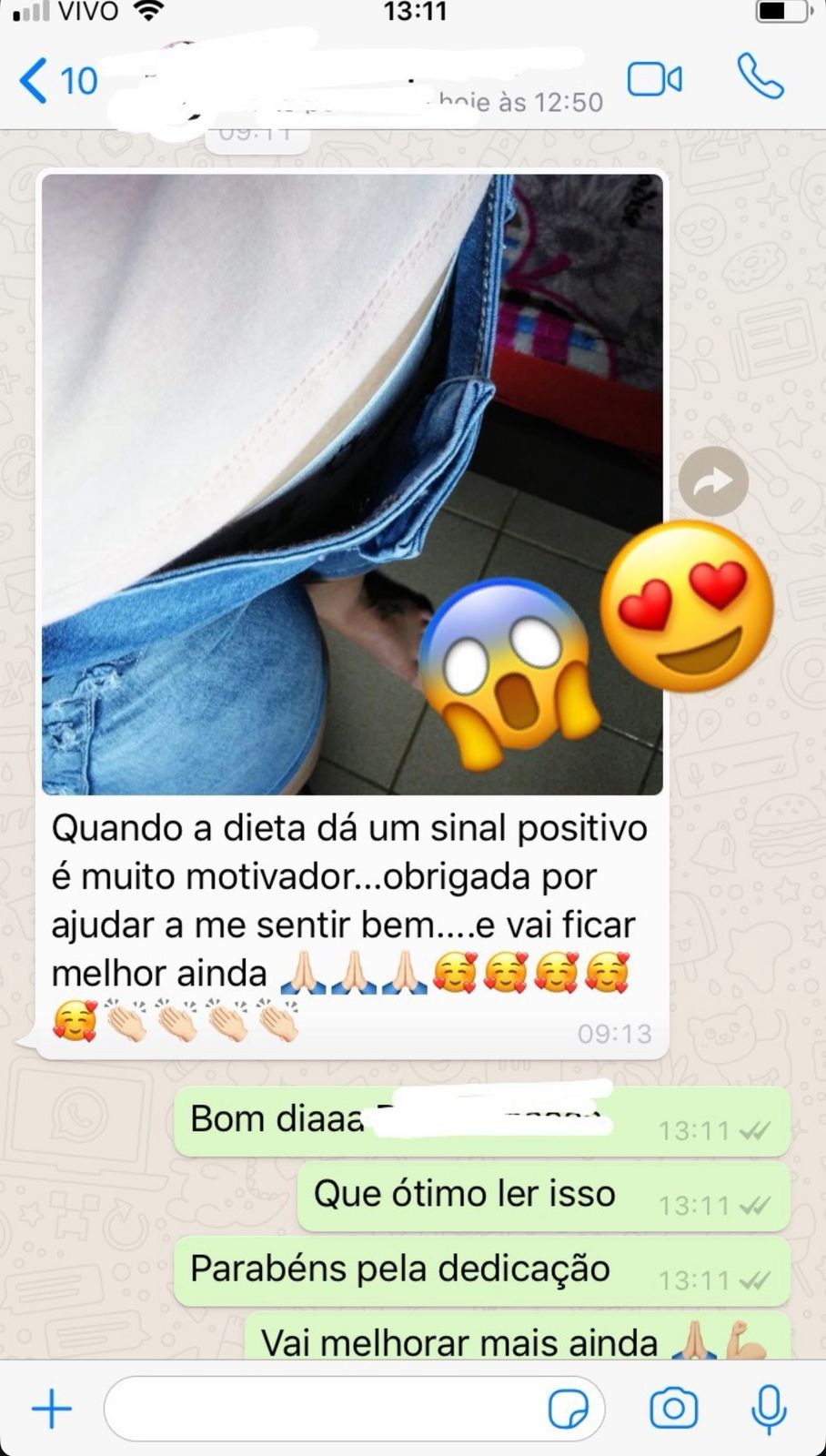Go back to the chat list
This screenshot has width=826, height=1456.
coord(56,80)
